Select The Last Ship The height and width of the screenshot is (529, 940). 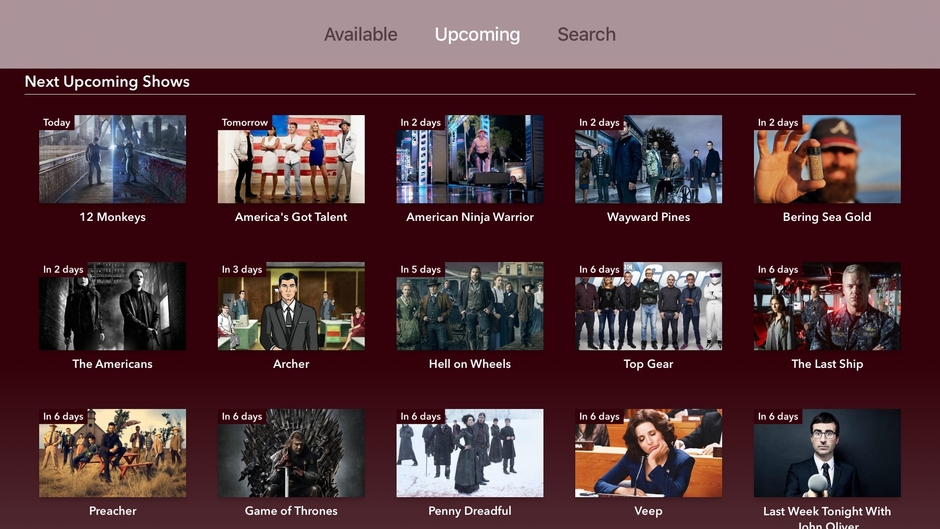coord(827,307)
